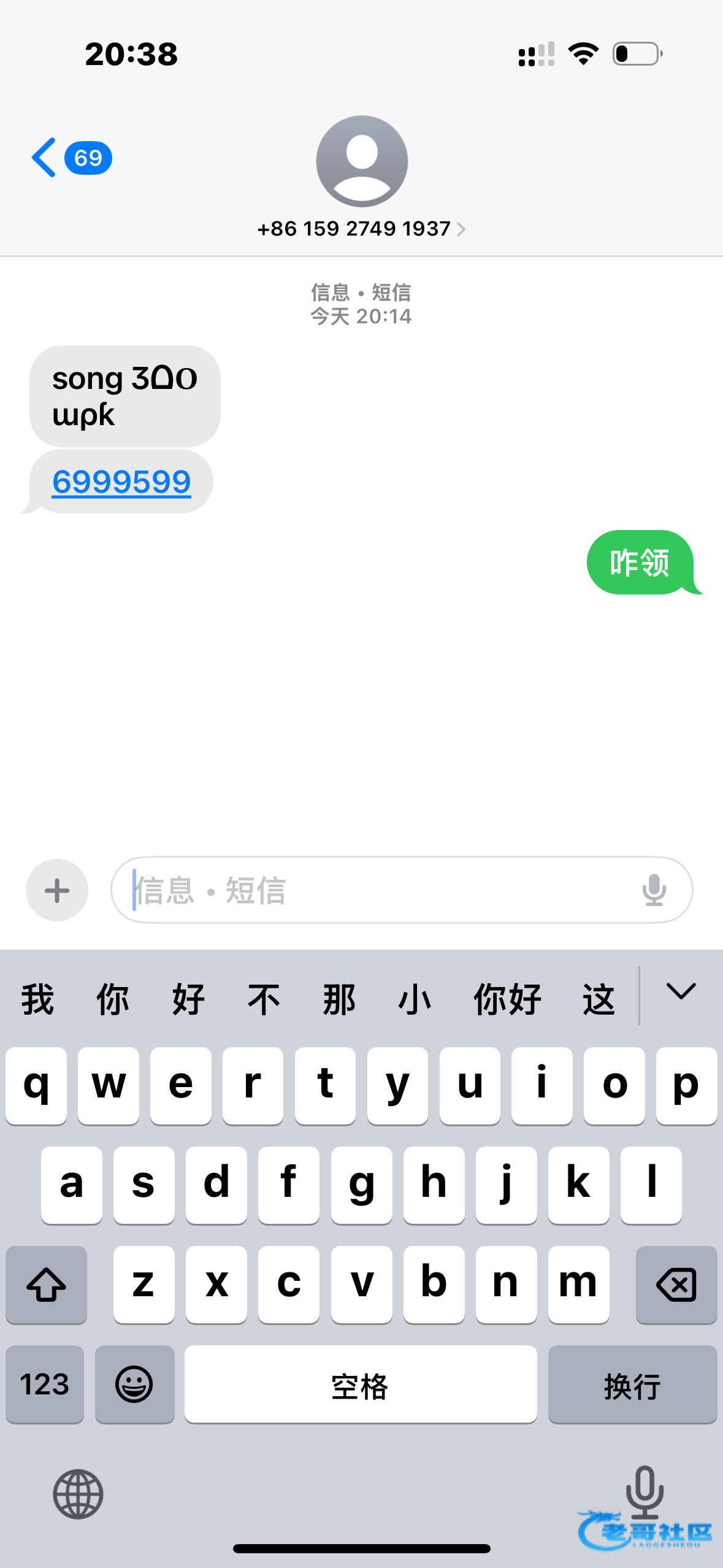The height and width of the screenshot is (1568, 723).
Task: Switch keyboard to 123 numbers layout
Action: (45, 1384)
